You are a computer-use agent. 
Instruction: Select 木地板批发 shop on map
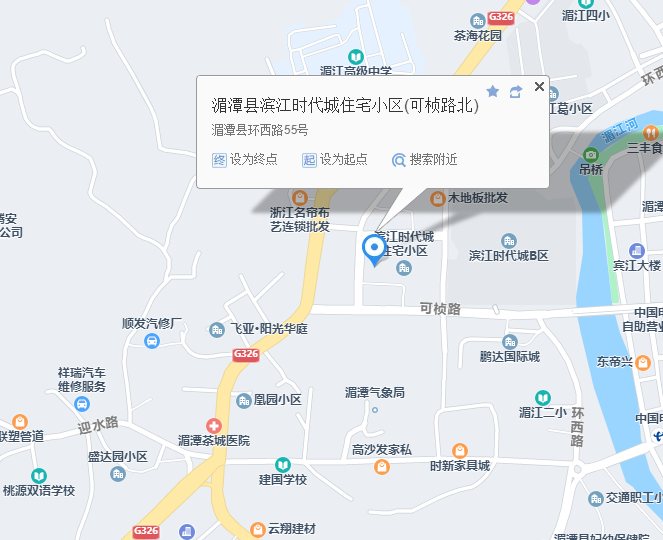tap(437, 199)
